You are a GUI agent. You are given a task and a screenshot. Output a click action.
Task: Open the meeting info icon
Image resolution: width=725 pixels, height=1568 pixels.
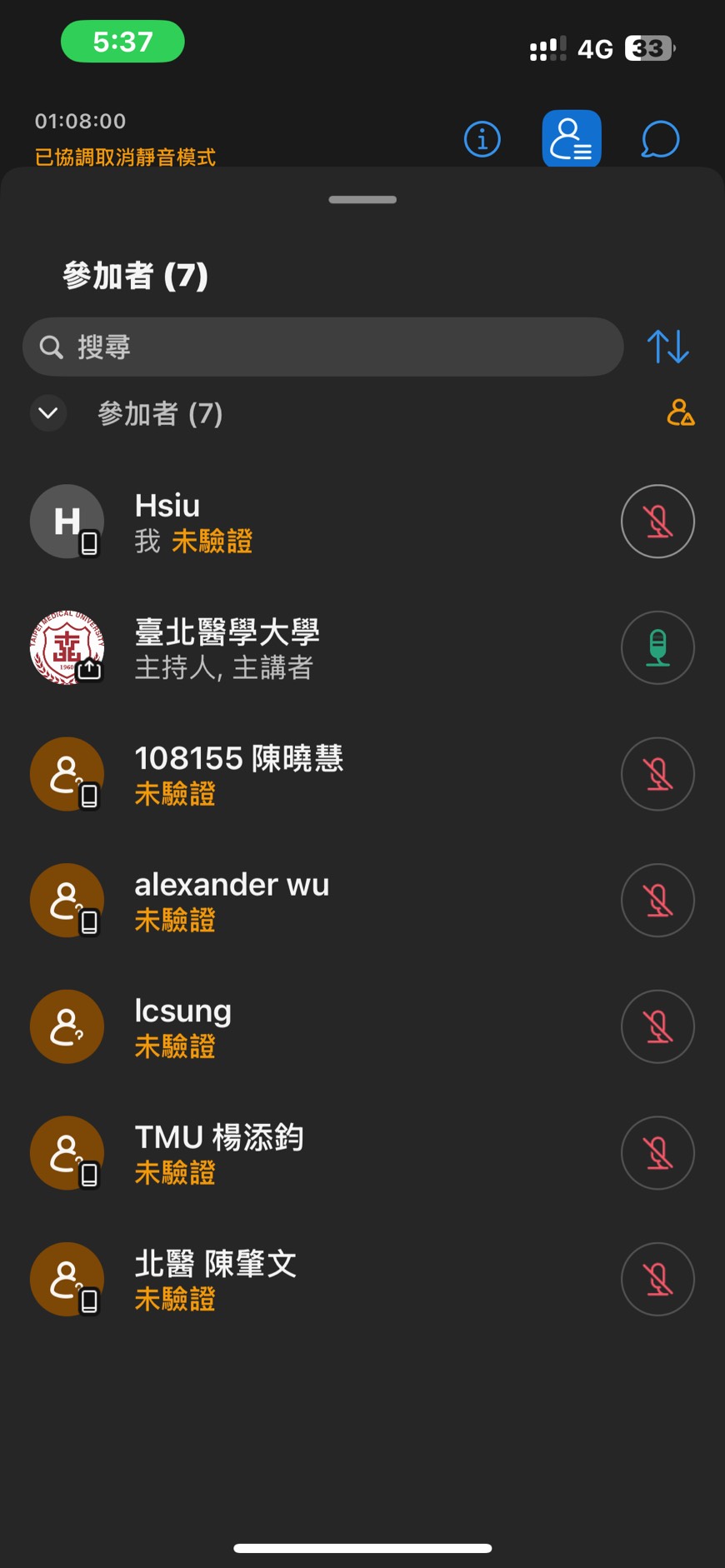click(x=482, y=139)
